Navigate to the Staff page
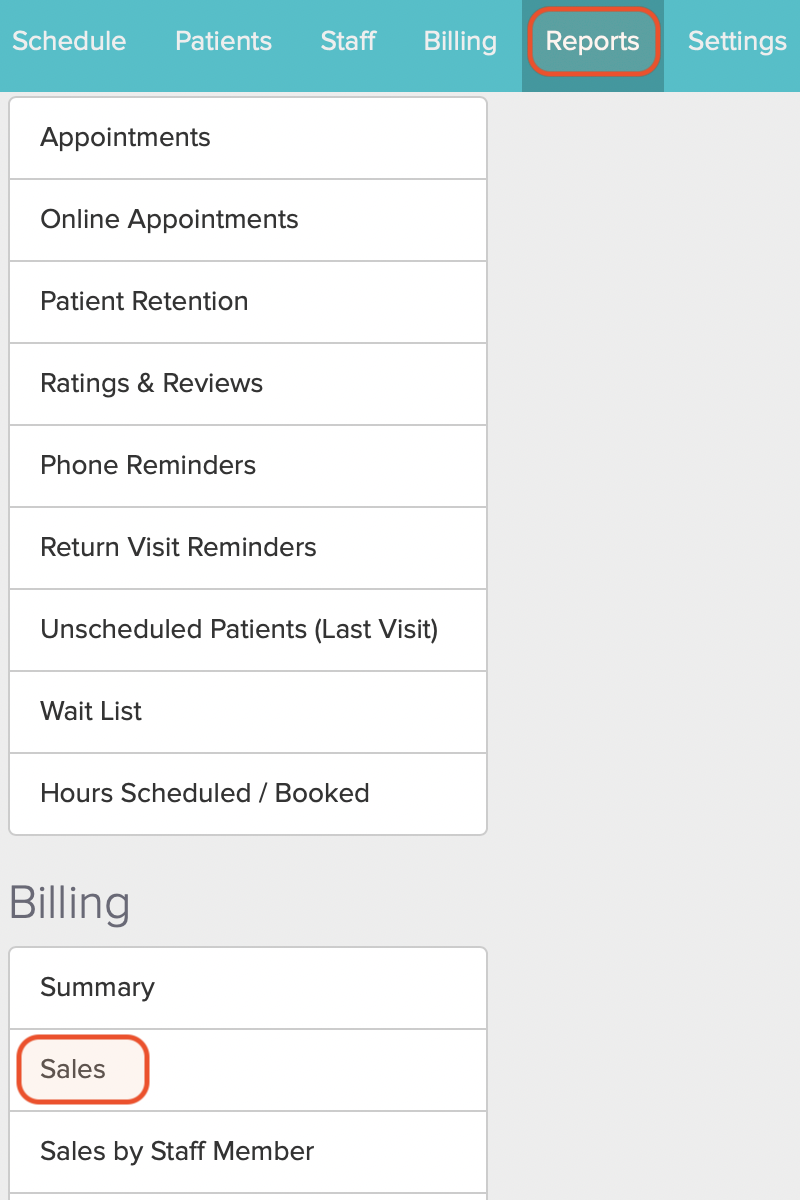The width and height of the screenshot is (800, 1200). pyautogui.click(x=347, y=42)
